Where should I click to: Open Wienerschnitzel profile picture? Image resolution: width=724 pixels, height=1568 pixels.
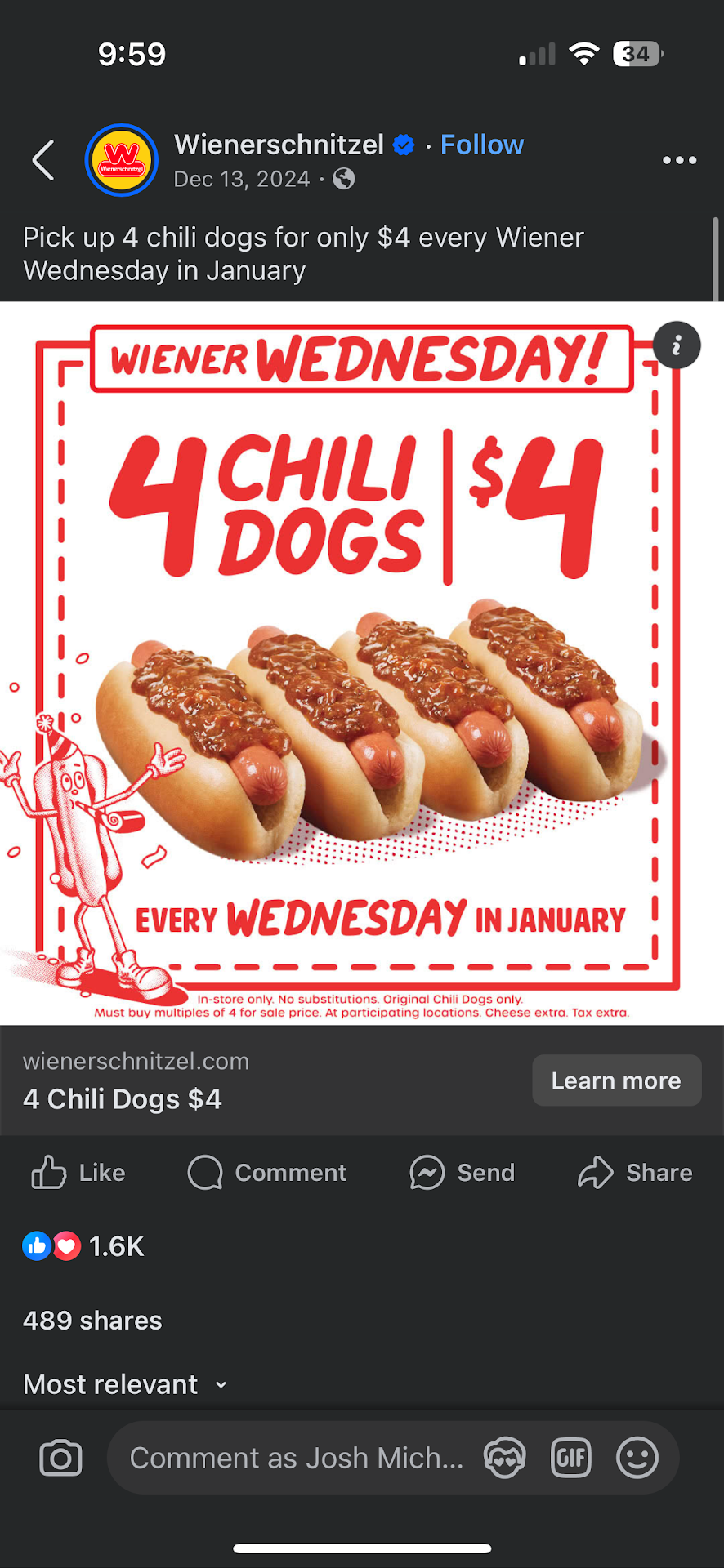coord(122,160)
